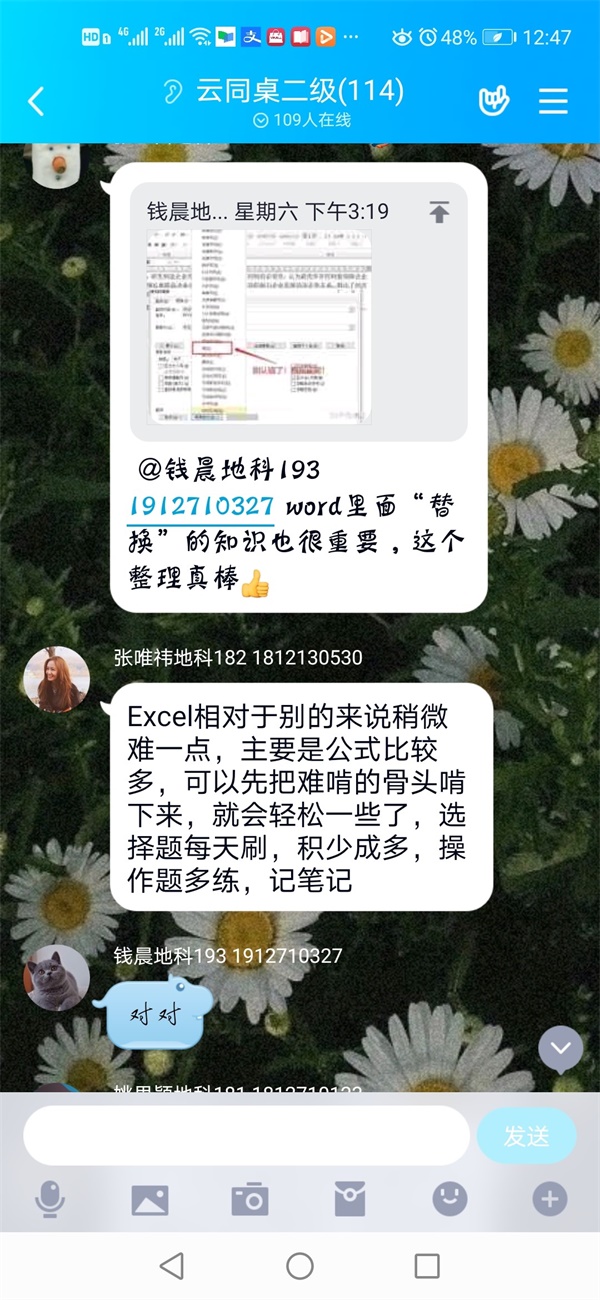Send the message with 发送 button

pos(526,1136)
